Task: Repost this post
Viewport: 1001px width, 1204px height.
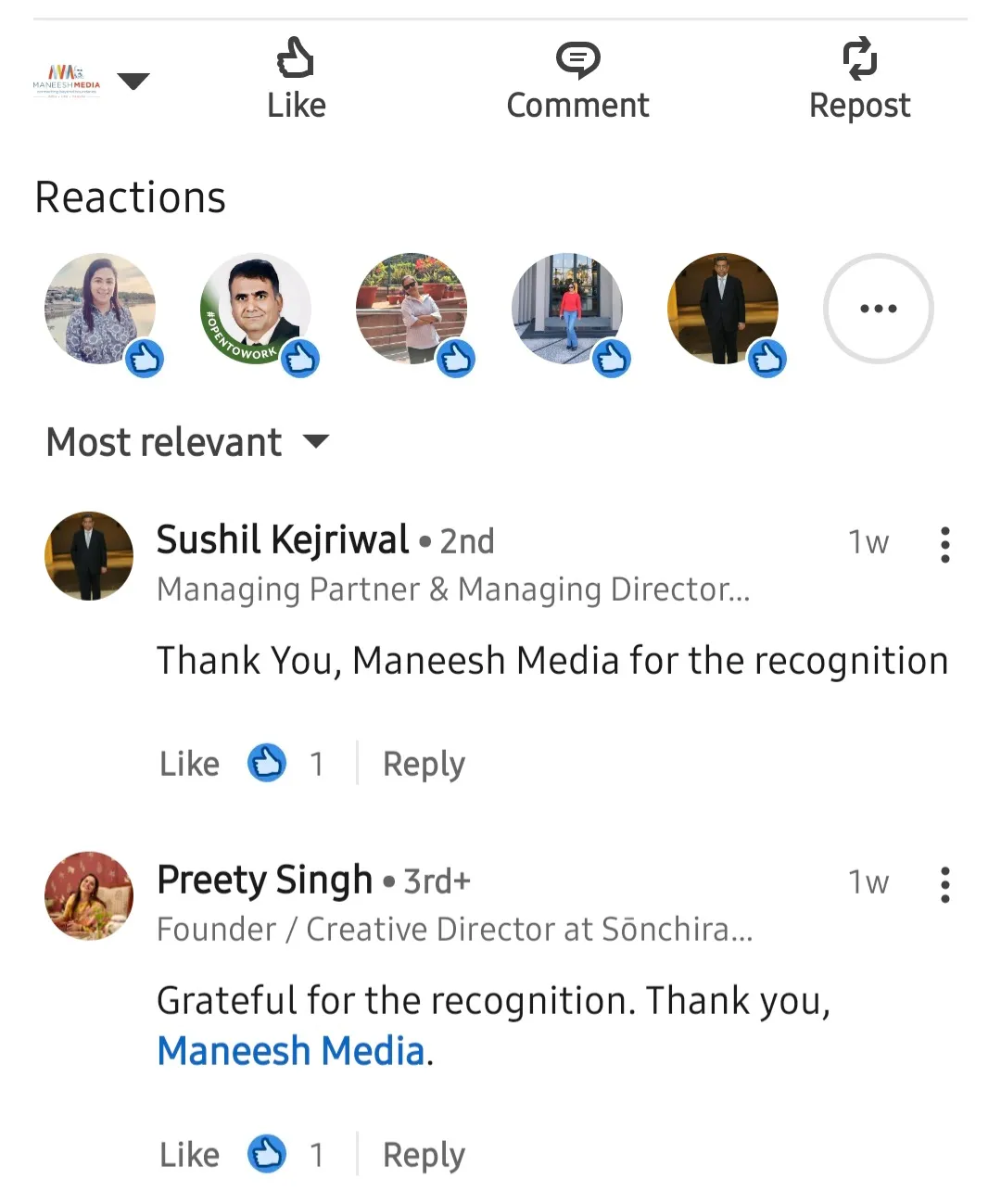Action: point(859,81)
